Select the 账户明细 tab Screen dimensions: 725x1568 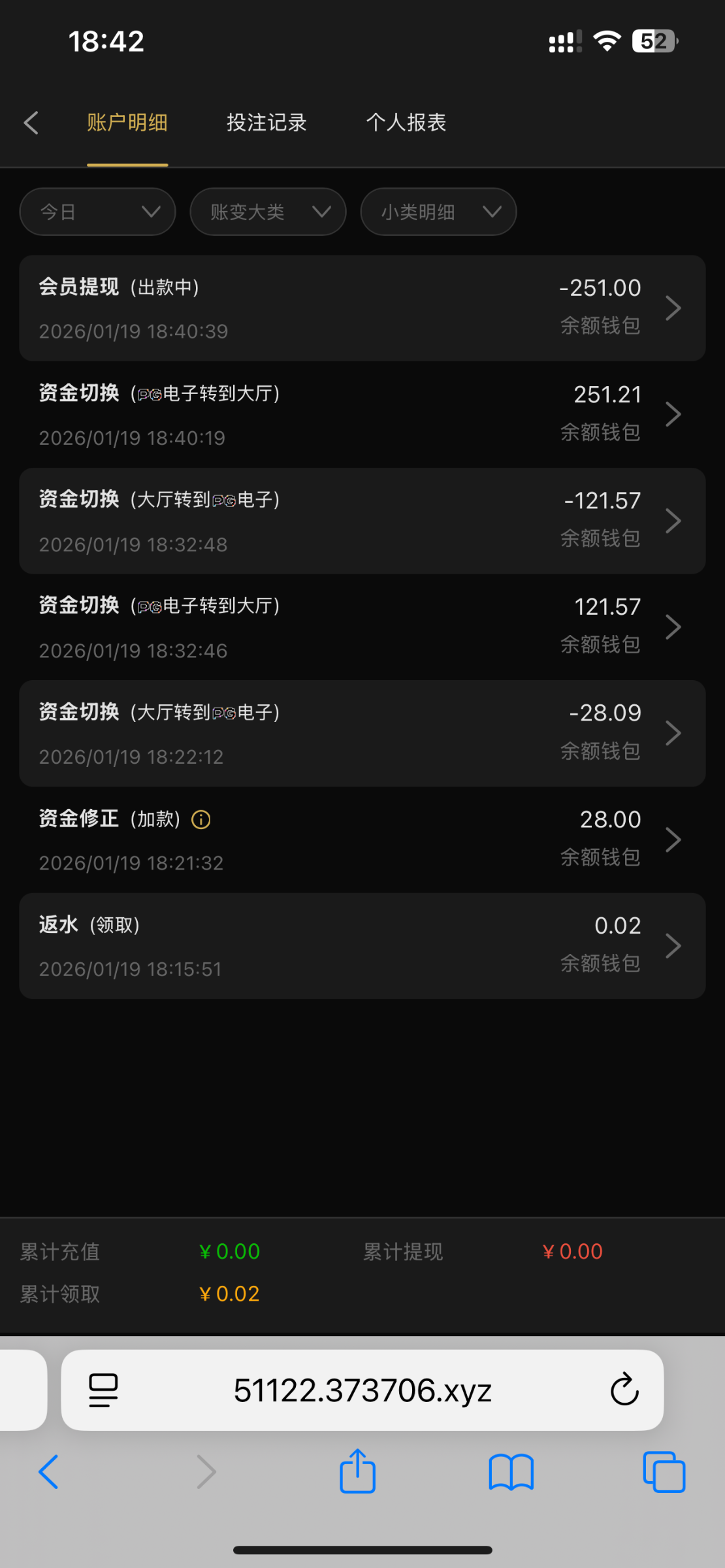(x=127, y=123)
